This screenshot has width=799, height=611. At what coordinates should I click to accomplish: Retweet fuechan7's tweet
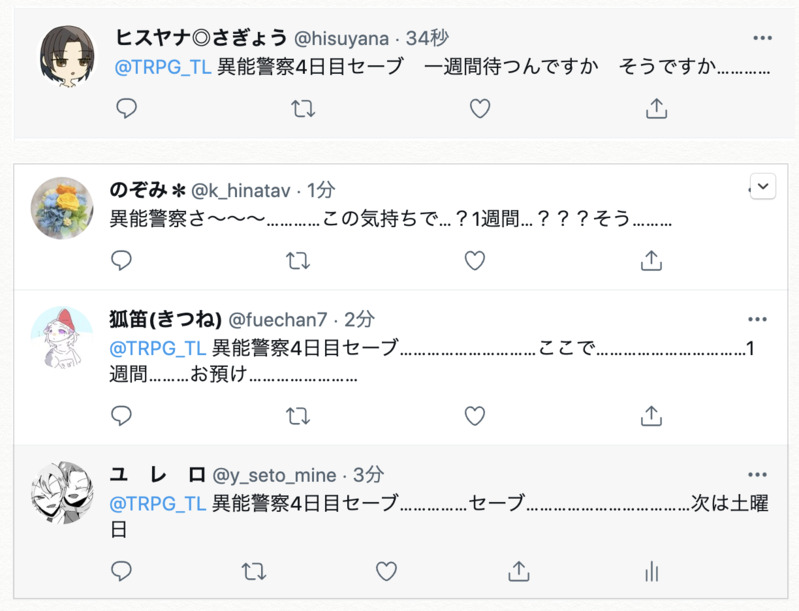pos(298,415)
